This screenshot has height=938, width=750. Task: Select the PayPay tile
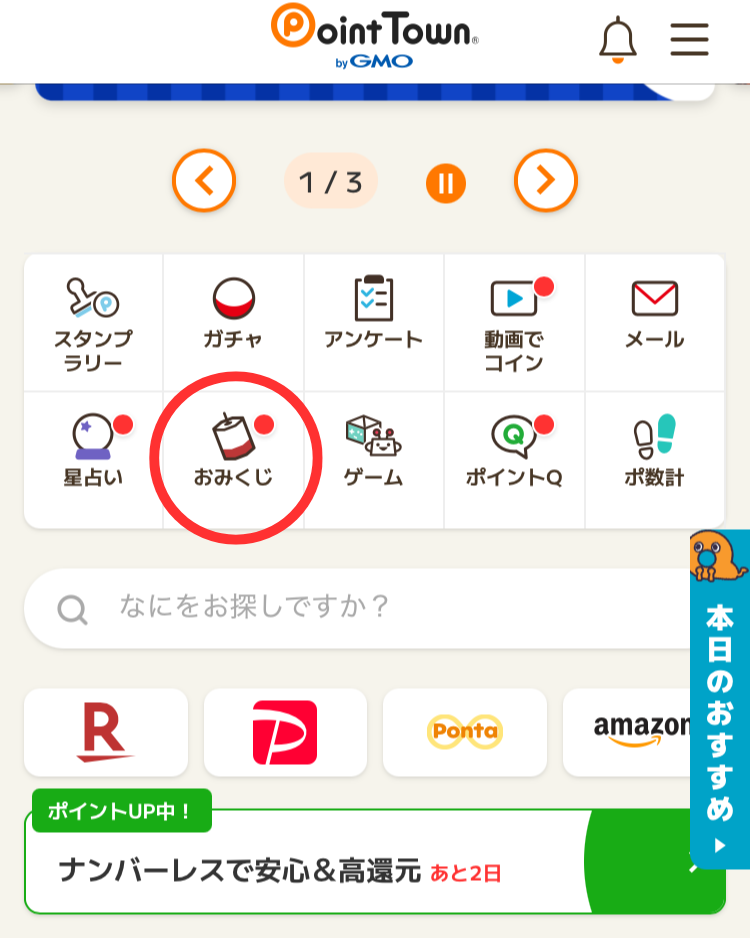click(285, 732)
